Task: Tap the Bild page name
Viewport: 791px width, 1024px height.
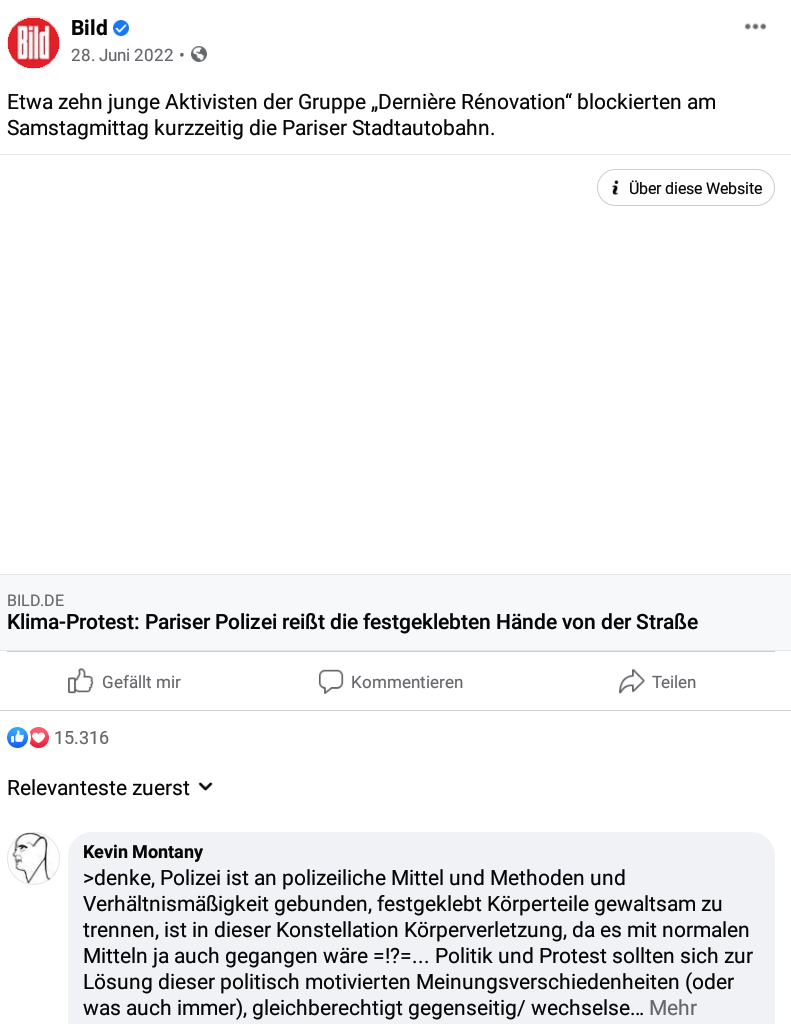Action: [90, 28]
